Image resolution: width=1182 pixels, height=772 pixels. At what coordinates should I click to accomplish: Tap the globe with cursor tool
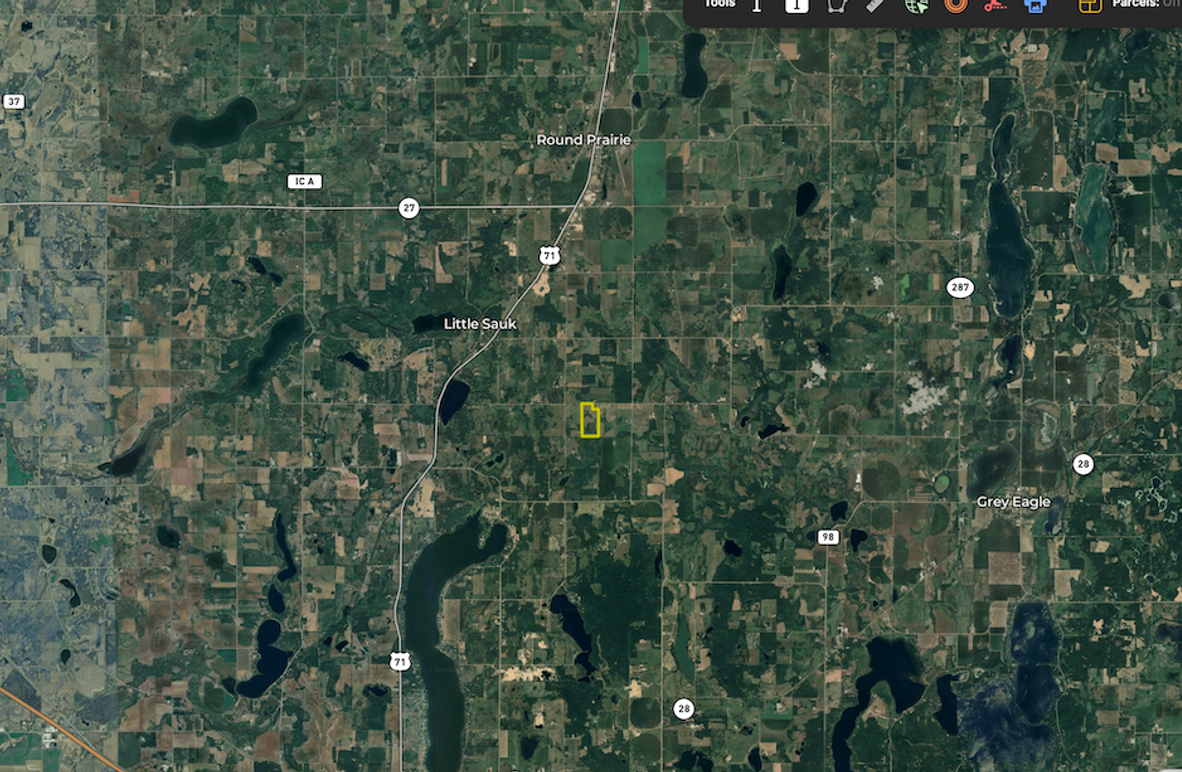pyautogui.click(x=916, y=5)
